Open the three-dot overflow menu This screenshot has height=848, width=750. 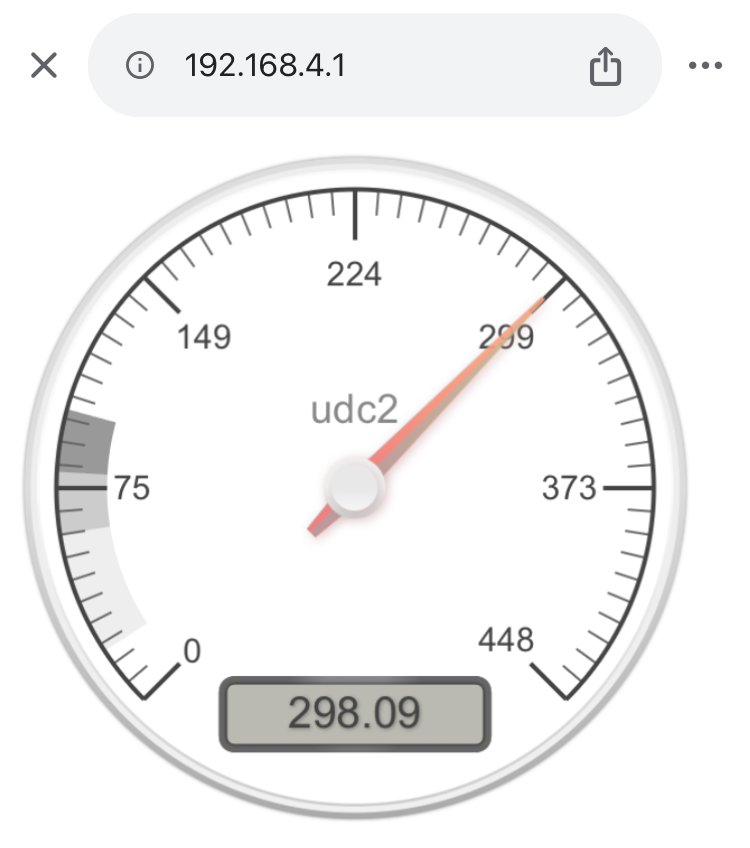point(705,66)
